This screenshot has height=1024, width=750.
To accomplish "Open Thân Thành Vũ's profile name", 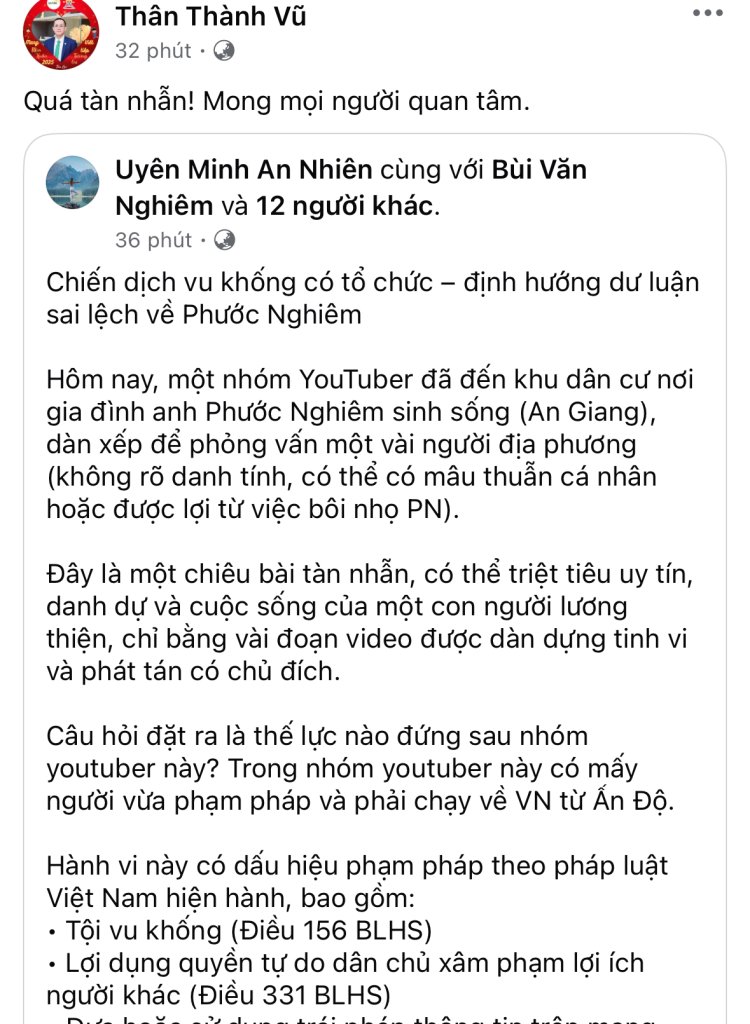I will coord(211,16).
